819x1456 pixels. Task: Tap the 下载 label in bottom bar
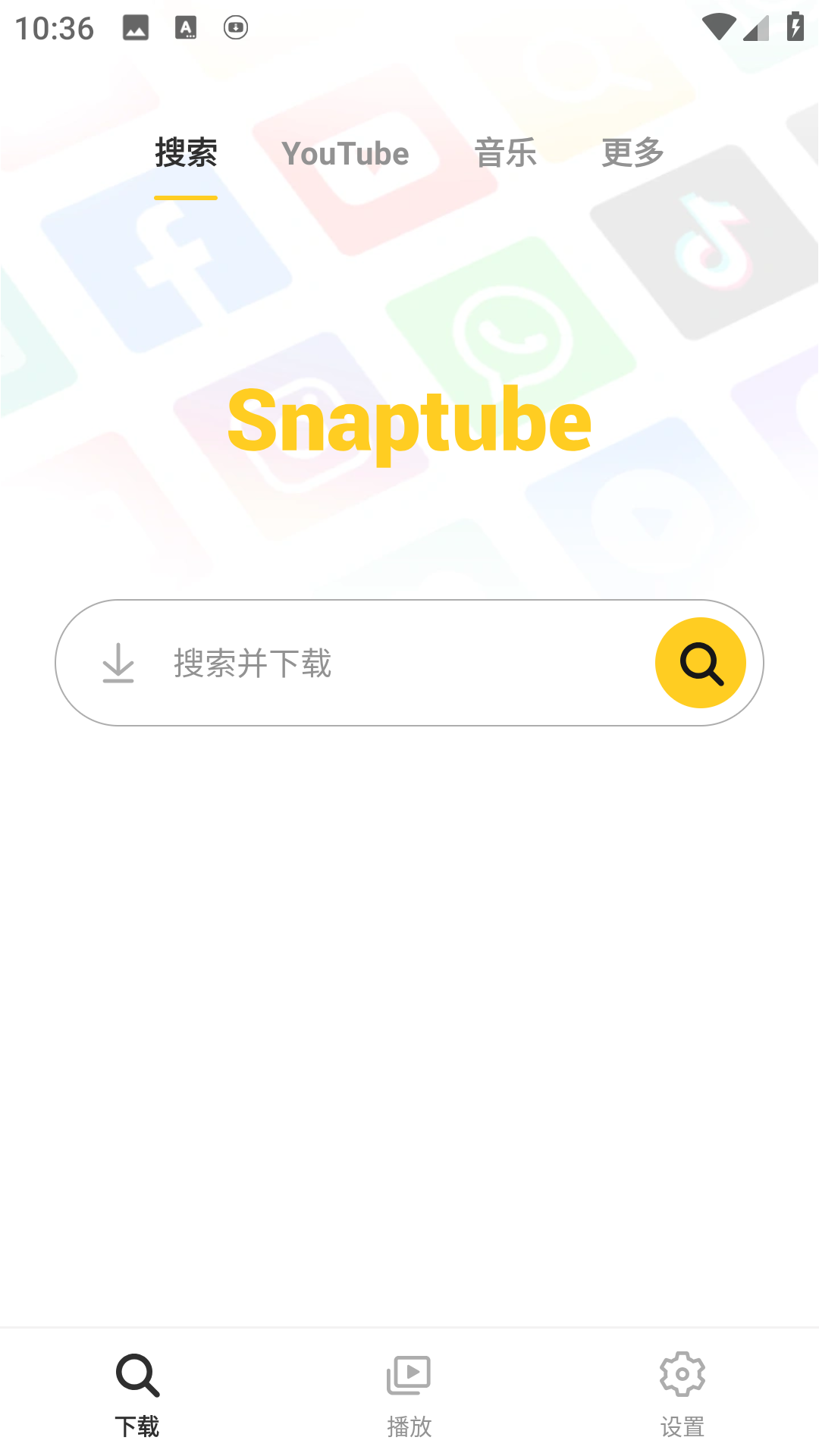137,1426
